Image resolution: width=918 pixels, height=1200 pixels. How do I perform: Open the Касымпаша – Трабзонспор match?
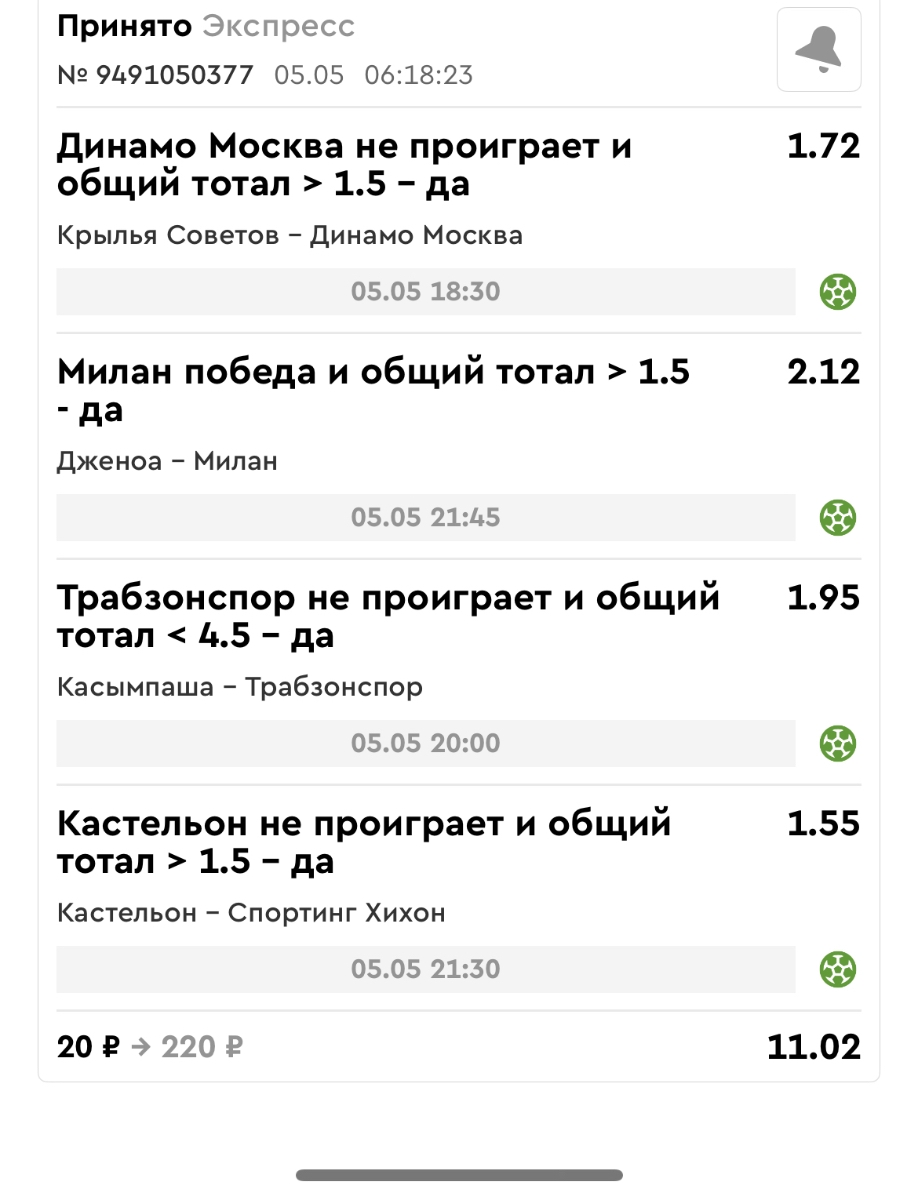click(x=240, y=687)
